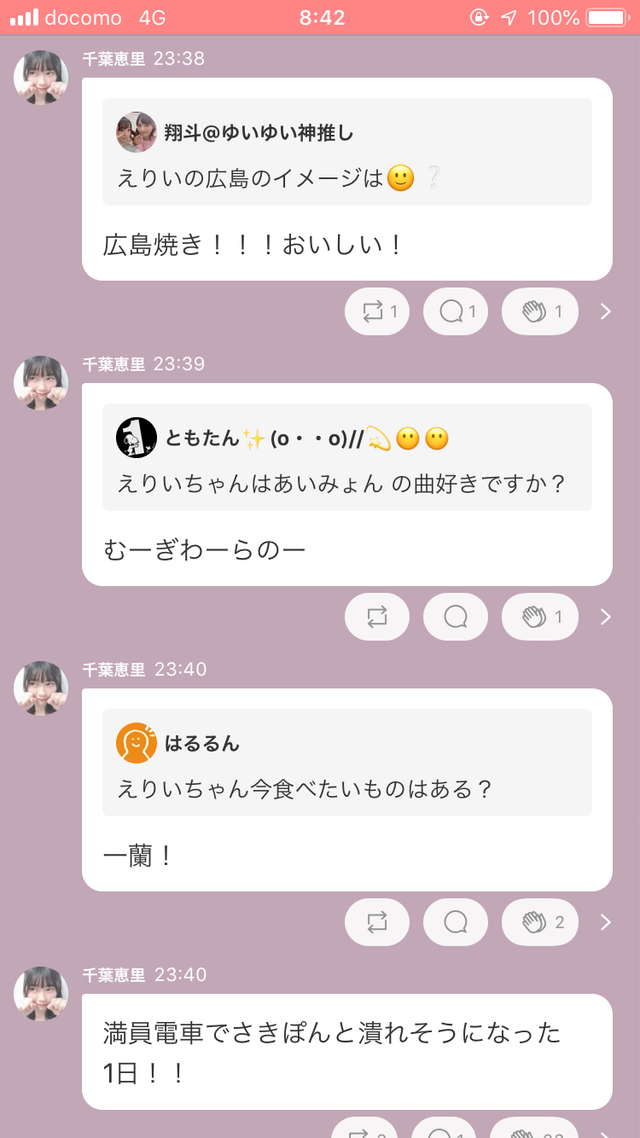Repost the 一蘭！ message
Screen dimensions: 640x1138
point(377,922)
